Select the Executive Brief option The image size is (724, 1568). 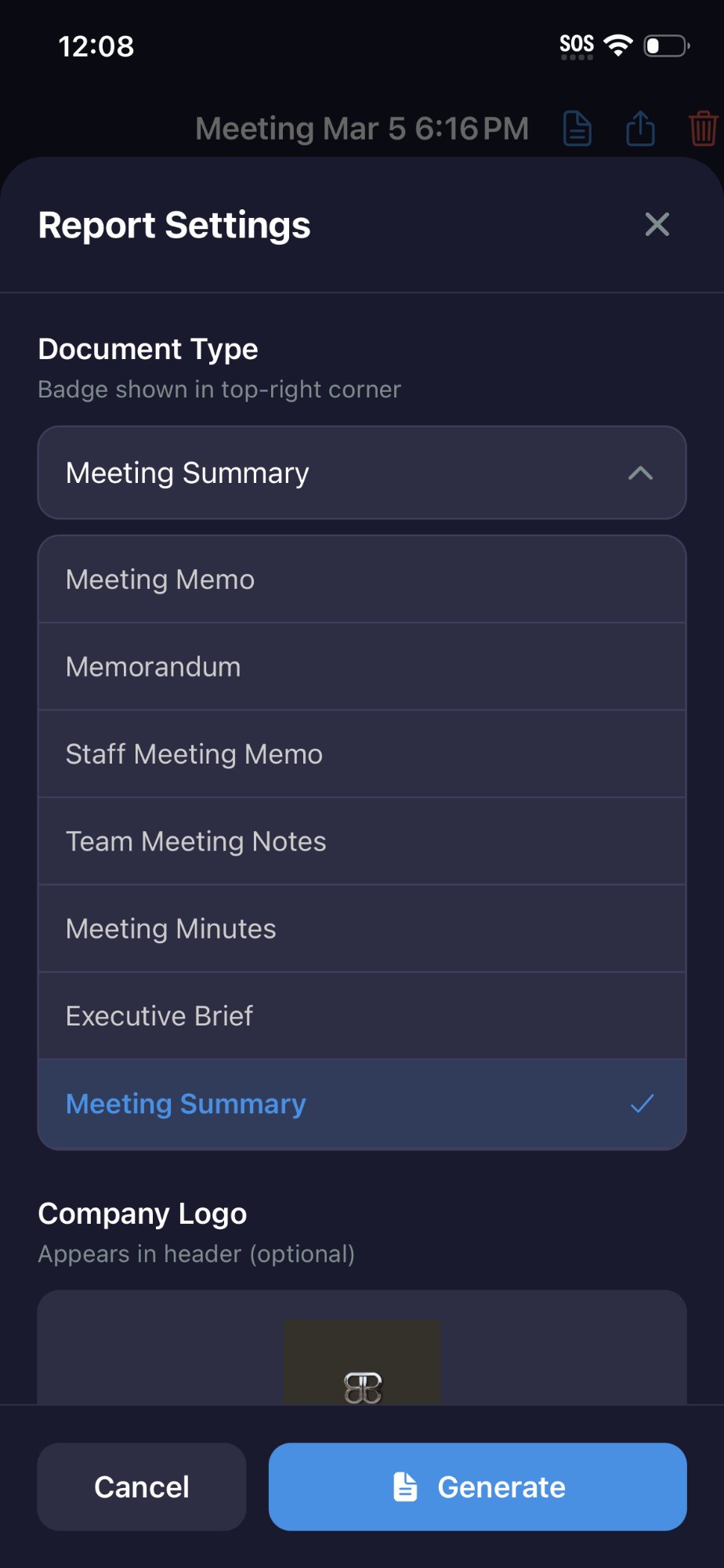362,1016
